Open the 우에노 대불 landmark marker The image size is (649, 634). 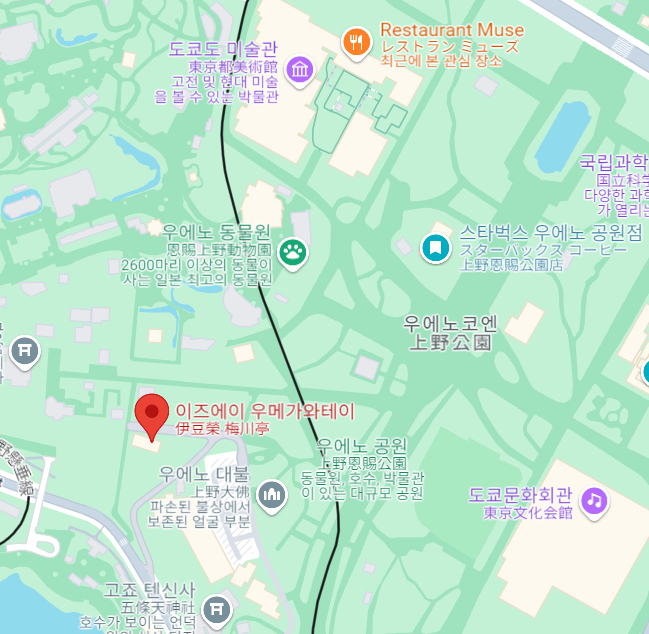click(271, 493)
